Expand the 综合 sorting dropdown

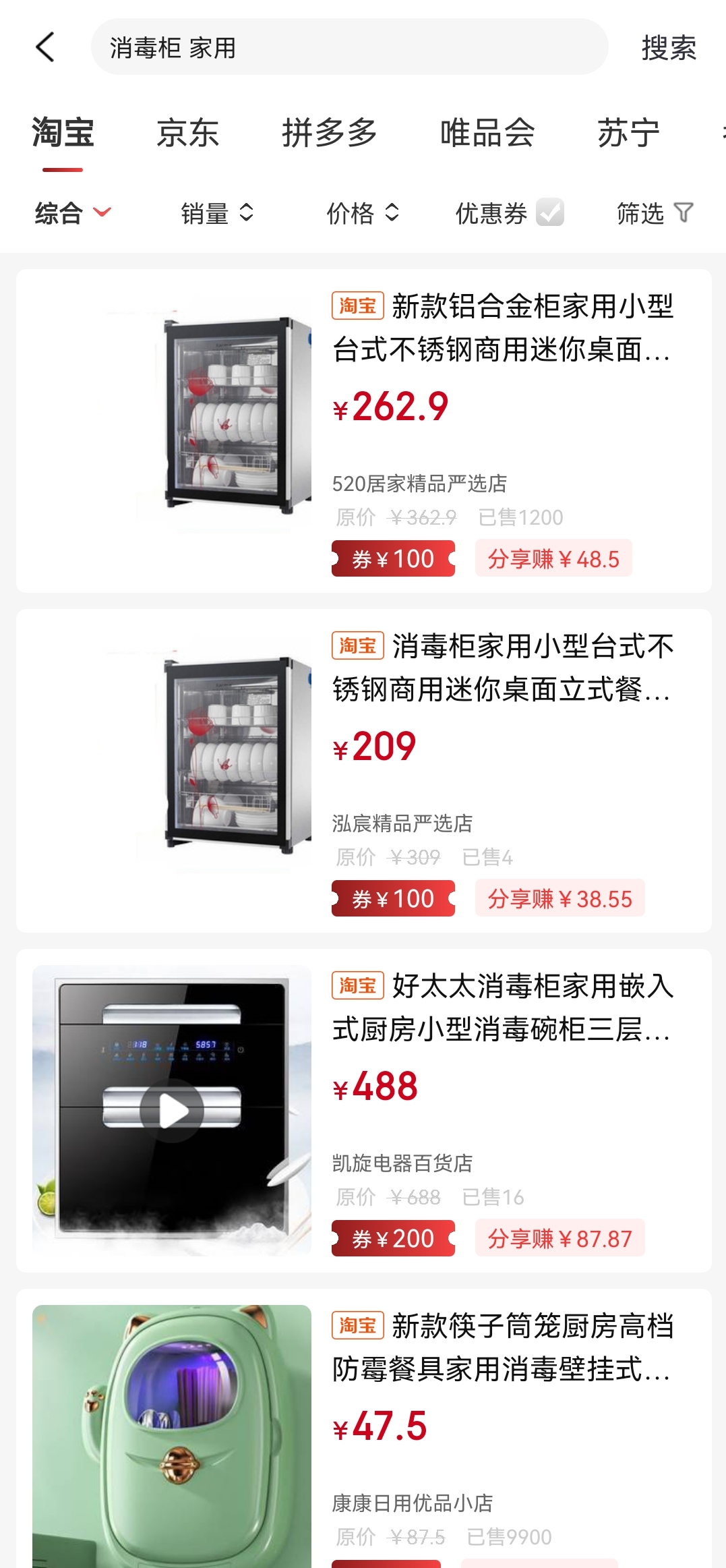click(x=72, y=213)
